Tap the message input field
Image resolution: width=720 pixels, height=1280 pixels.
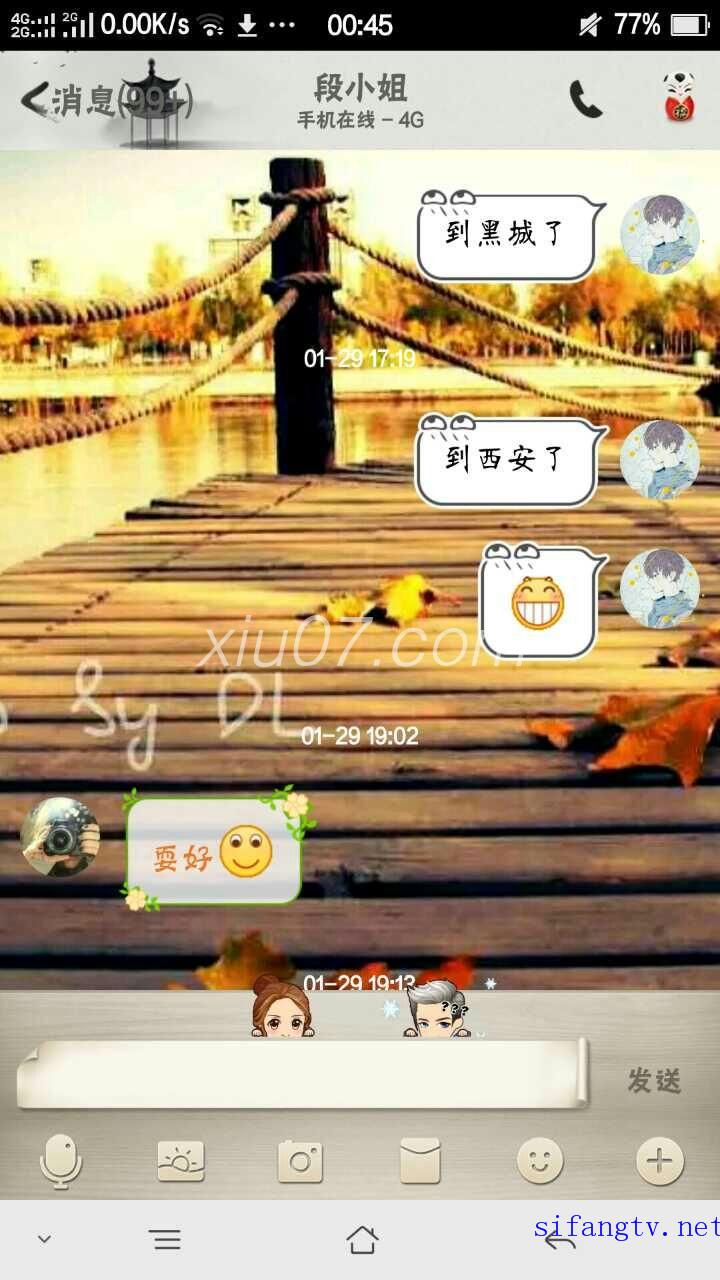(300, 1075)
